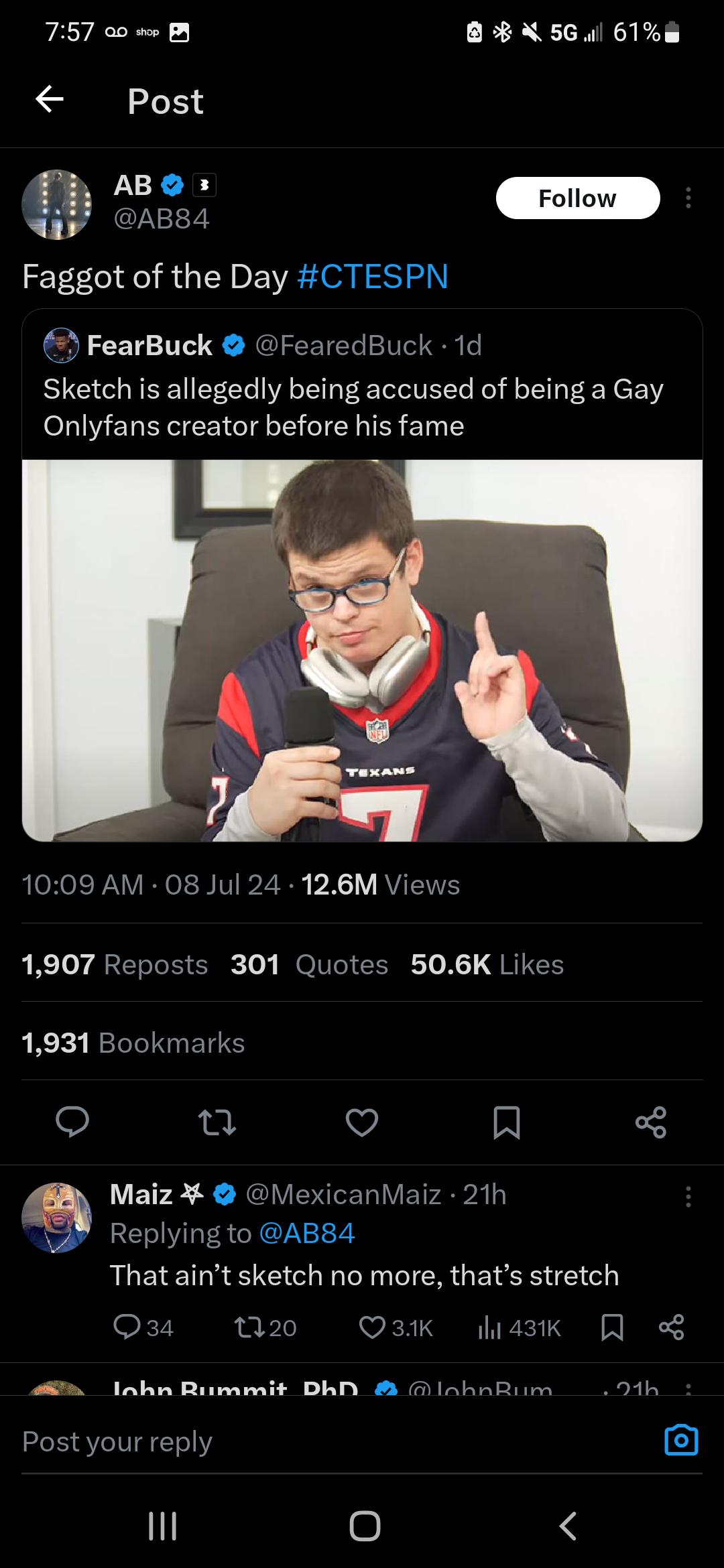Screen dimensions: 724x1568
Task: Share the main post
Action: pos(651,1122)
